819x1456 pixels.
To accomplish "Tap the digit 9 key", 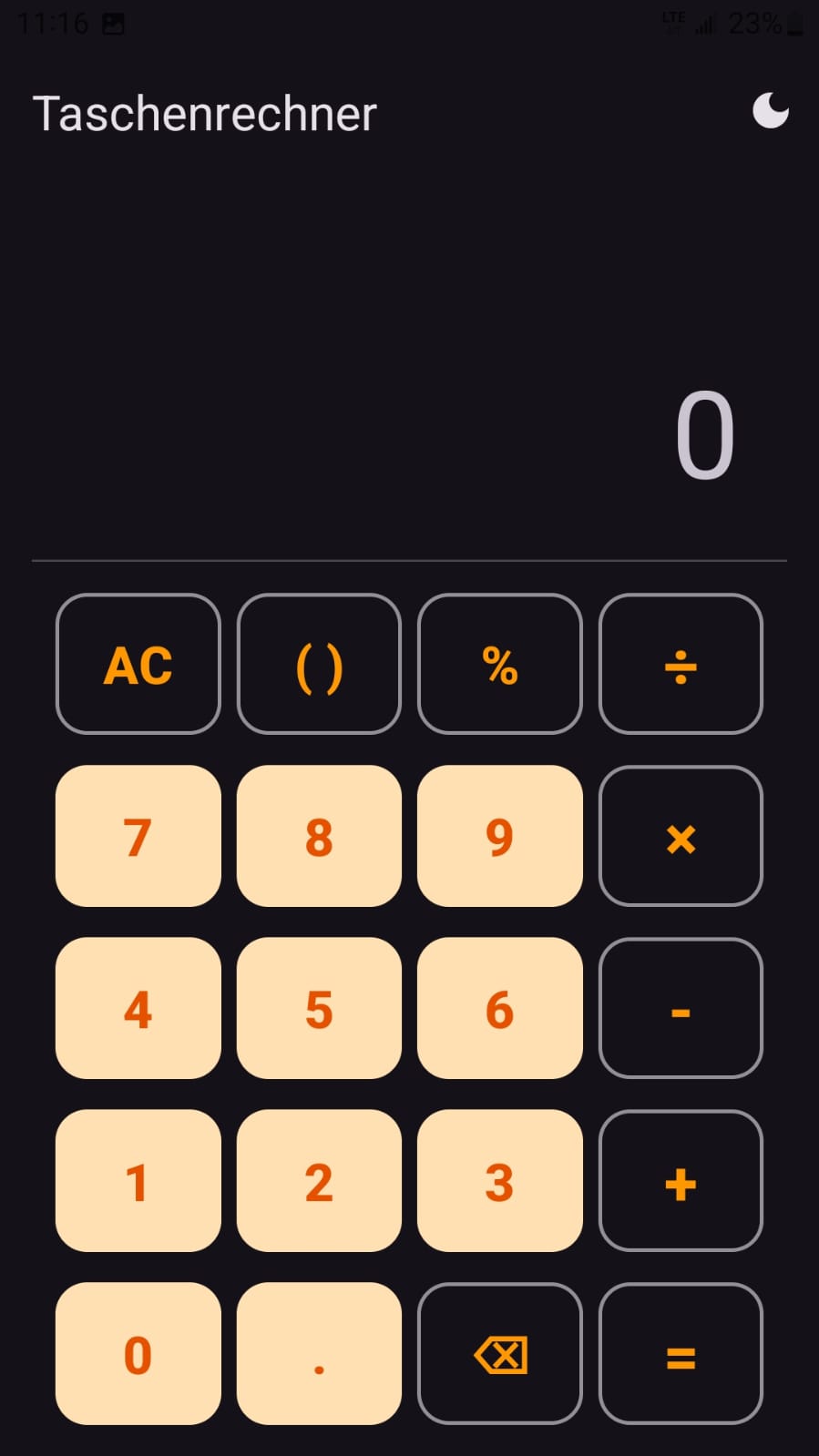I will click(499, 836).
